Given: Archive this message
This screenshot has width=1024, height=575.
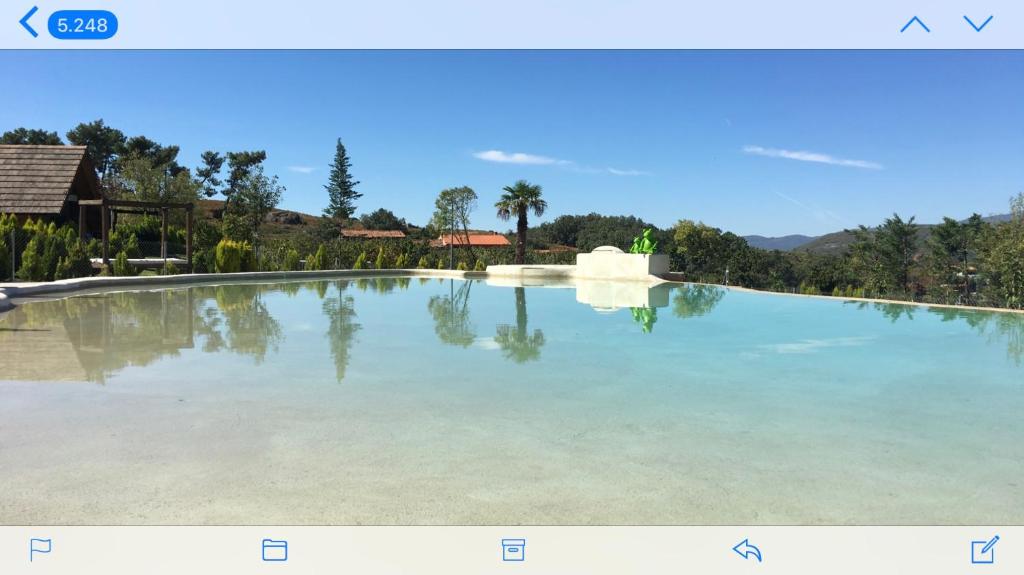Looking at the screenshot, I should [x=513, y=549].
